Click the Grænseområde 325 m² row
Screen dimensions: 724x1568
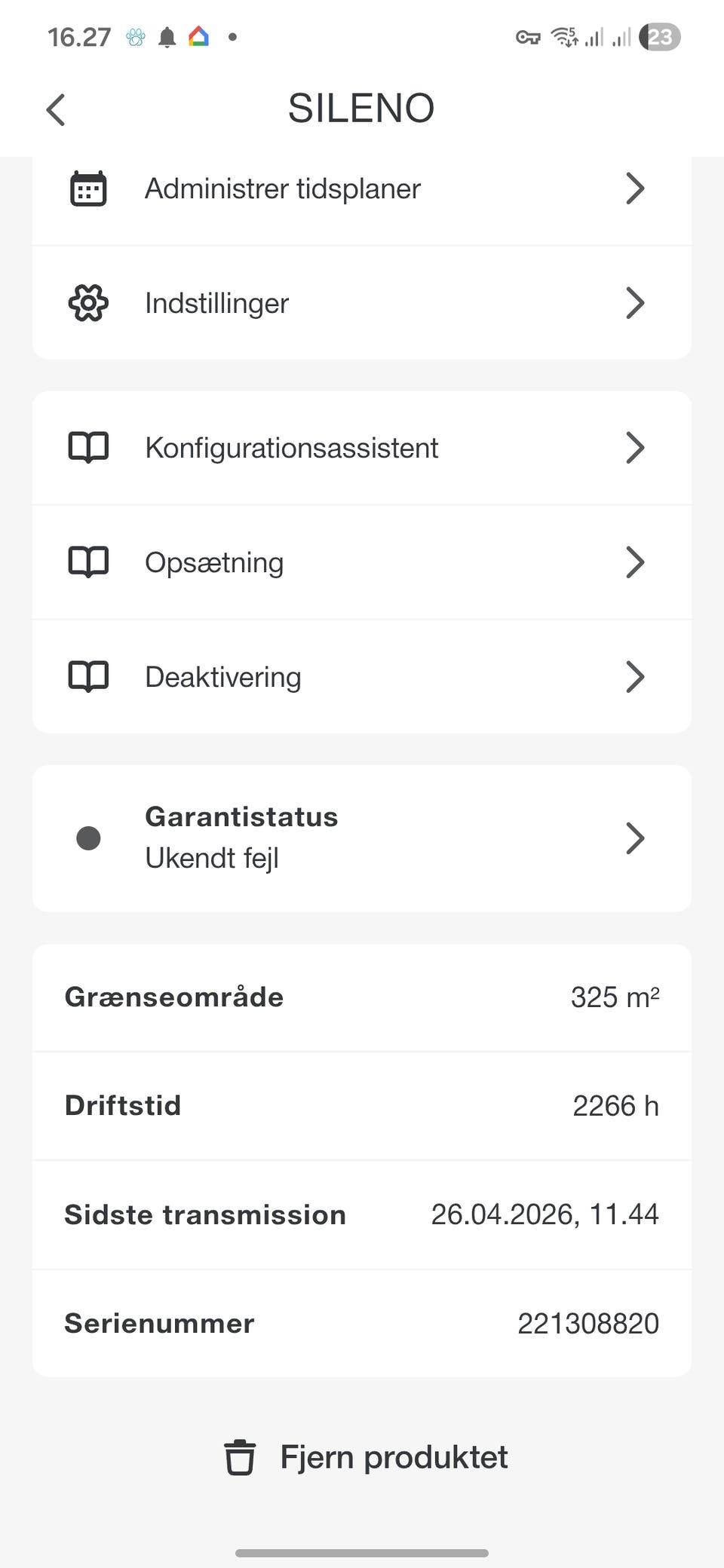(362, 997)
